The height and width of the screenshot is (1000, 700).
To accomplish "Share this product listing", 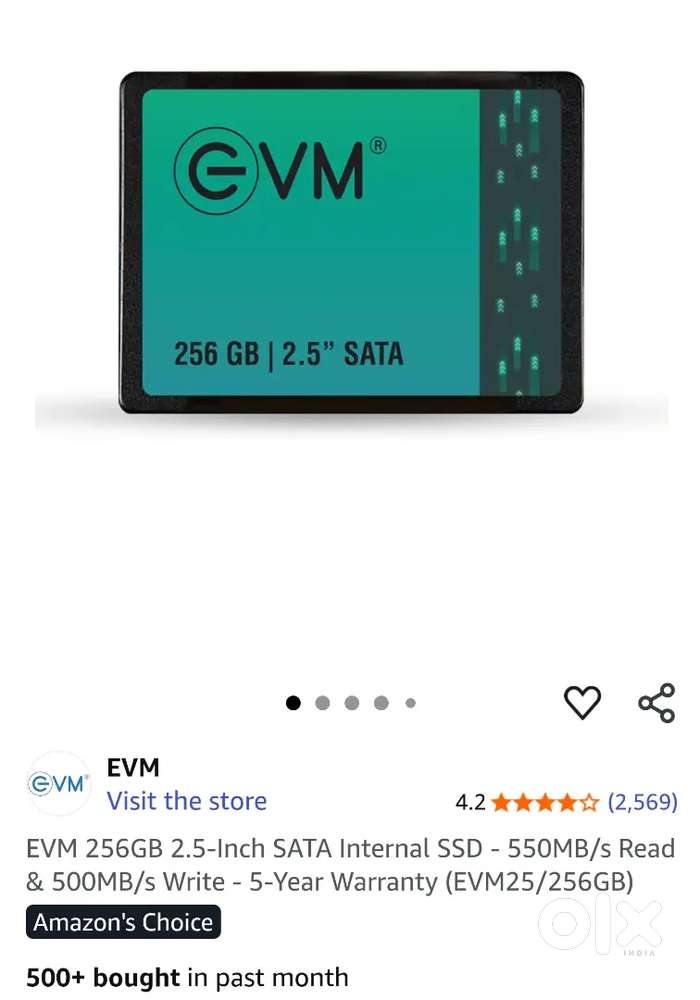I will pyautogui.click(x=656, y=703).
